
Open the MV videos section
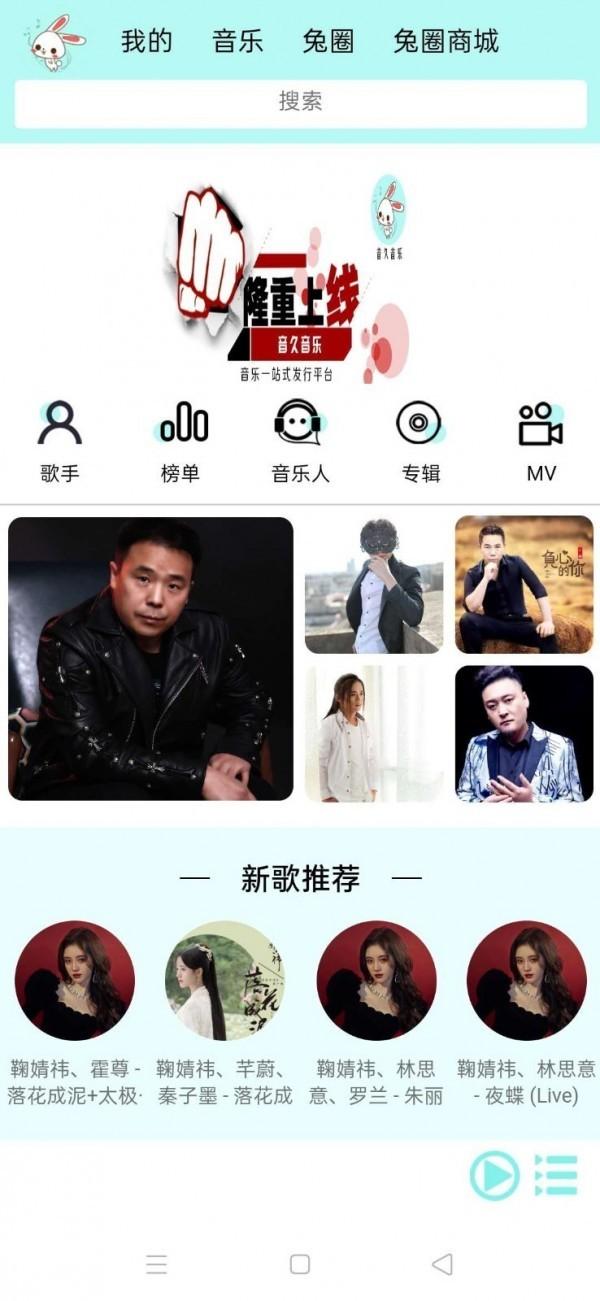pyautogui.click(x=540, y=440)
